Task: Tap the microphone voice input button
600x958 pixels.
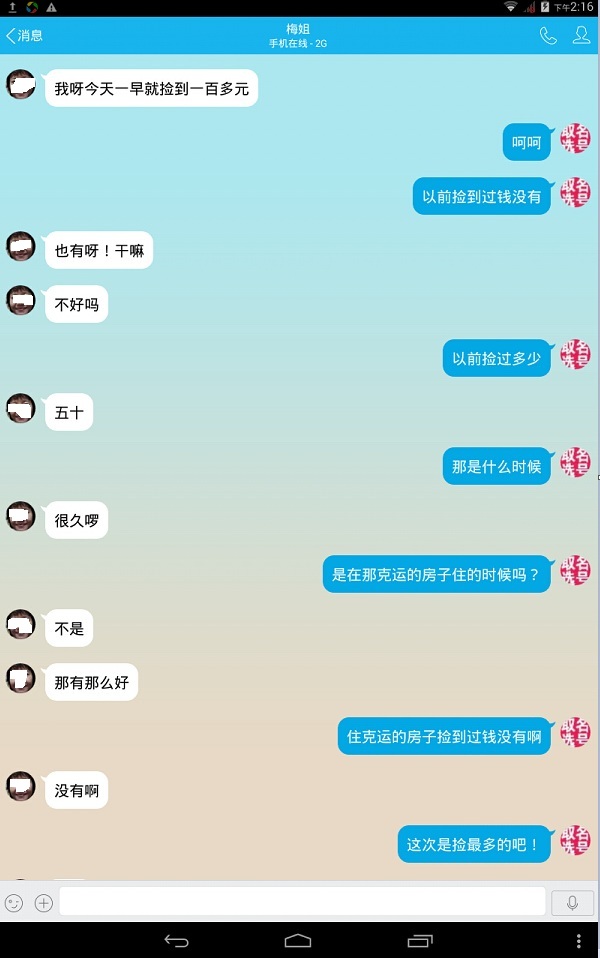Action: 572,902
